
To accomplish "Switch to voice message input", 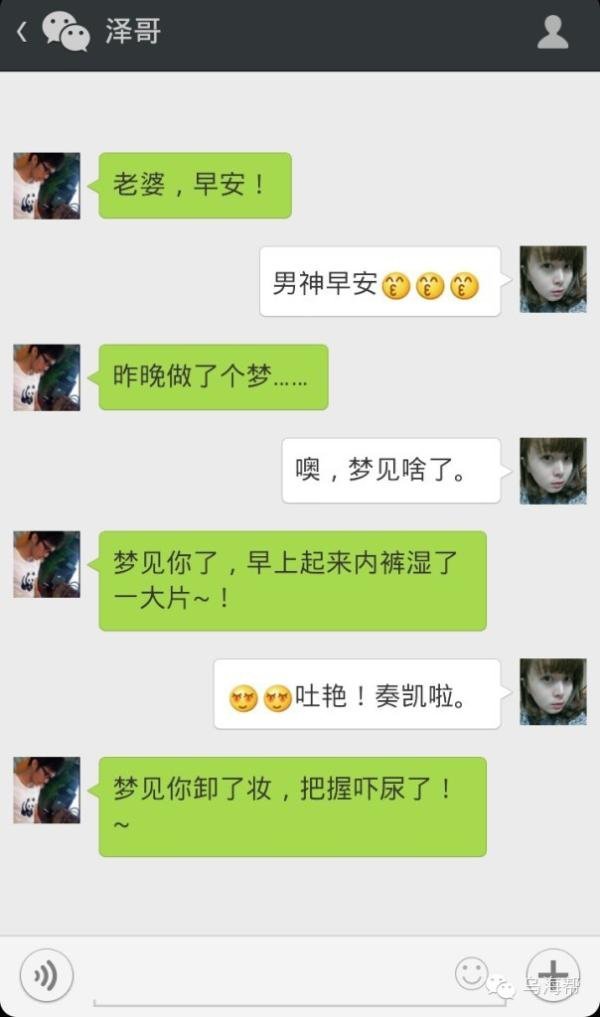I will click(x=46, y=975).
